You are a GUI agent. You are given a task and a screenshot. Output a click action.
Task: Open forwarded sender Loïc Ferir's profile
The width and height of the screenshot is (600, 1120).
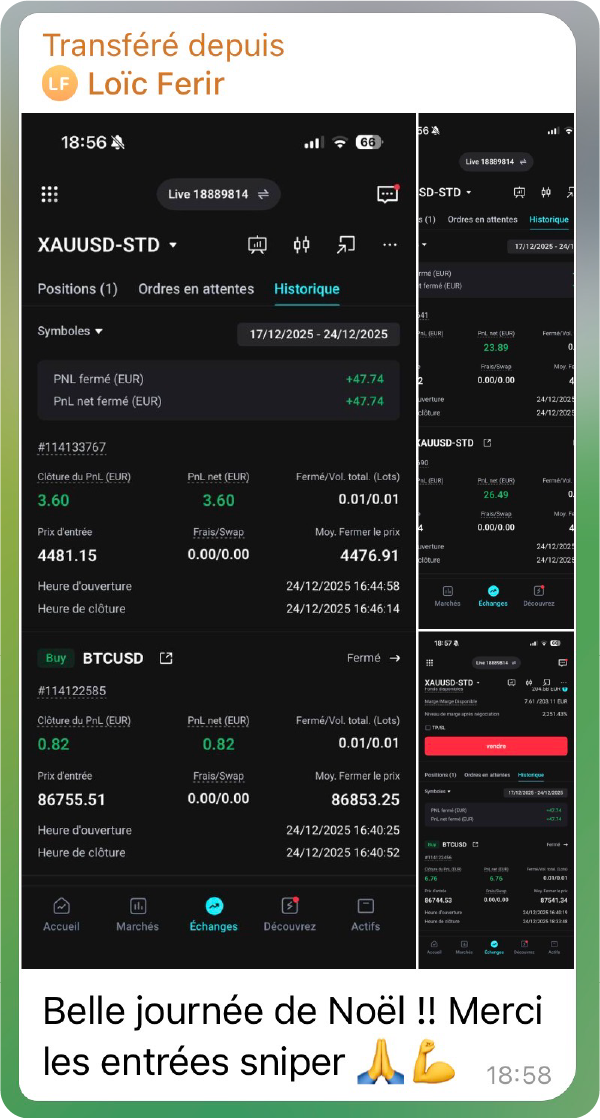[155, 83]
